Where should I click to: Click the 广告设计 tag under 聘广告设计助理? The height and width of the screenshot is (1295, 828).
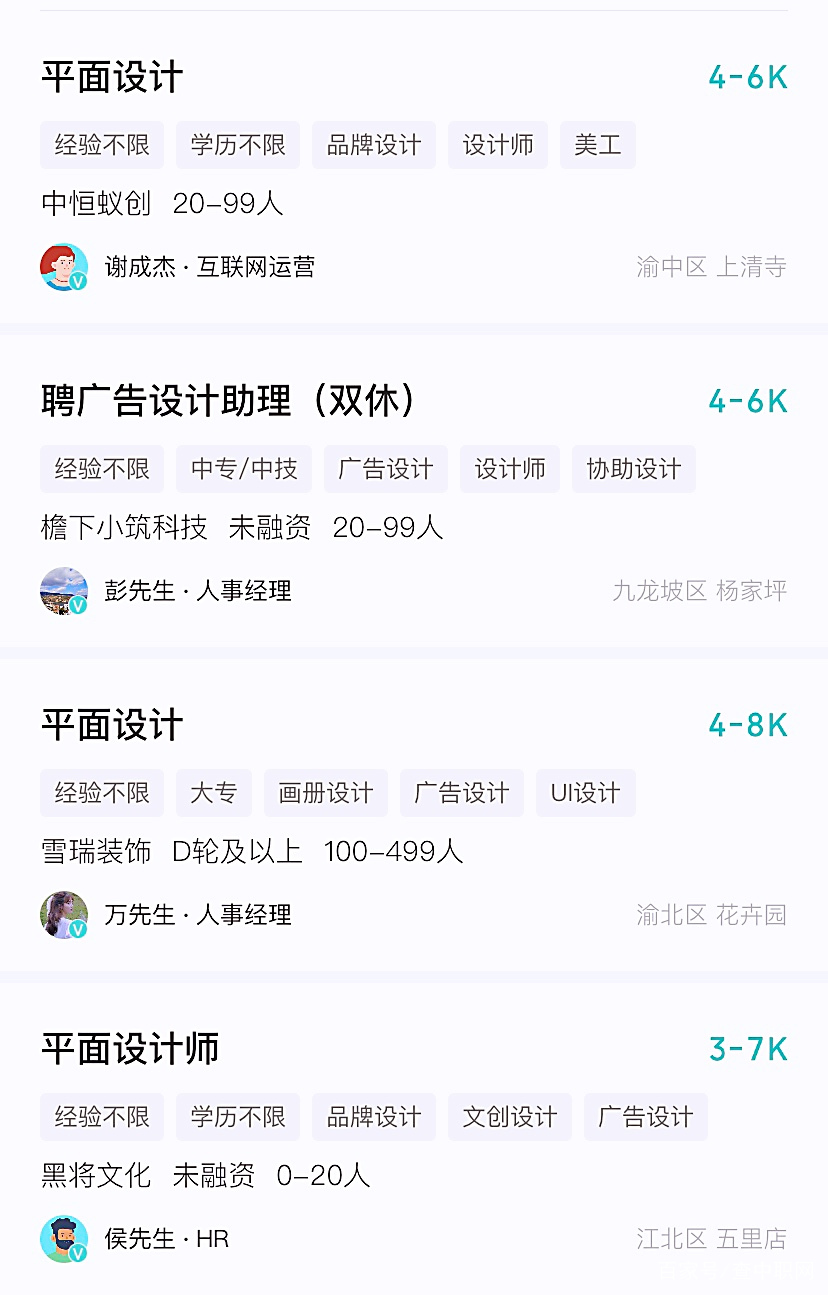click(386, 468)
